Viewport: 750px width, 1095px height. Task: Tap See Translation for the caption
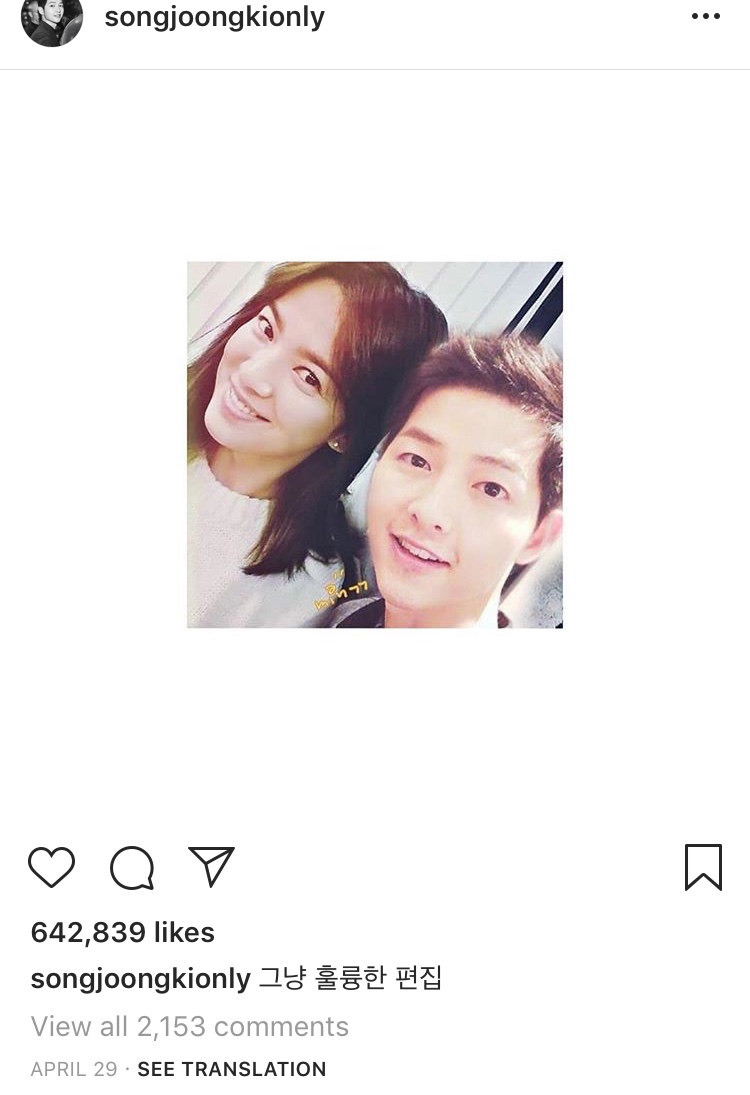coord(231,1069)
